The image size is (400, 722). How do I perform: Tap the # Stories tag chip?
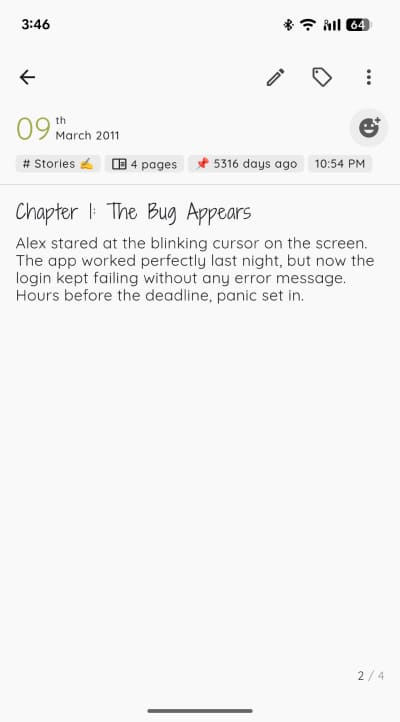[58, 164]
